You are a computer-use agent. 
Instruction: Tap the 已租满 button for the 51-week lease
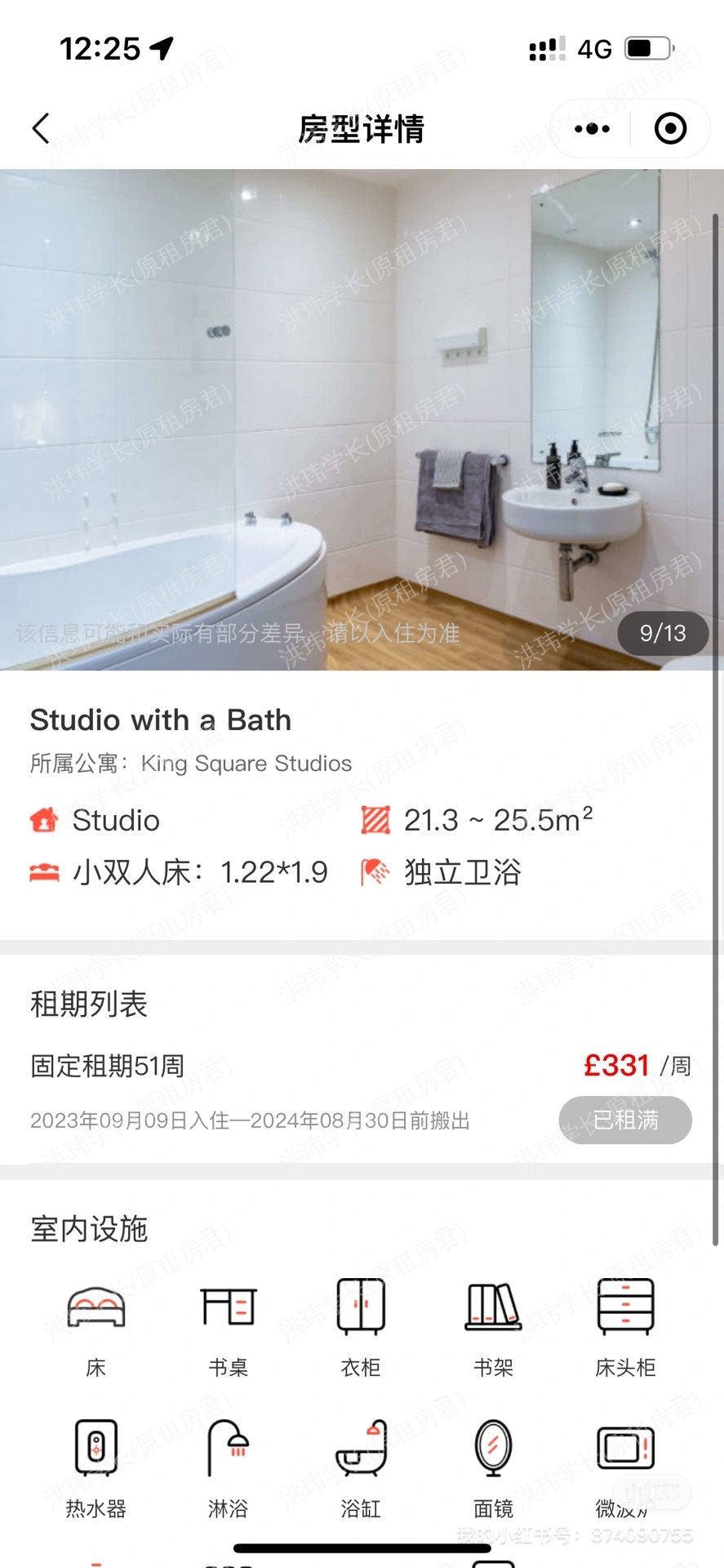click(x=625, y=1120)
